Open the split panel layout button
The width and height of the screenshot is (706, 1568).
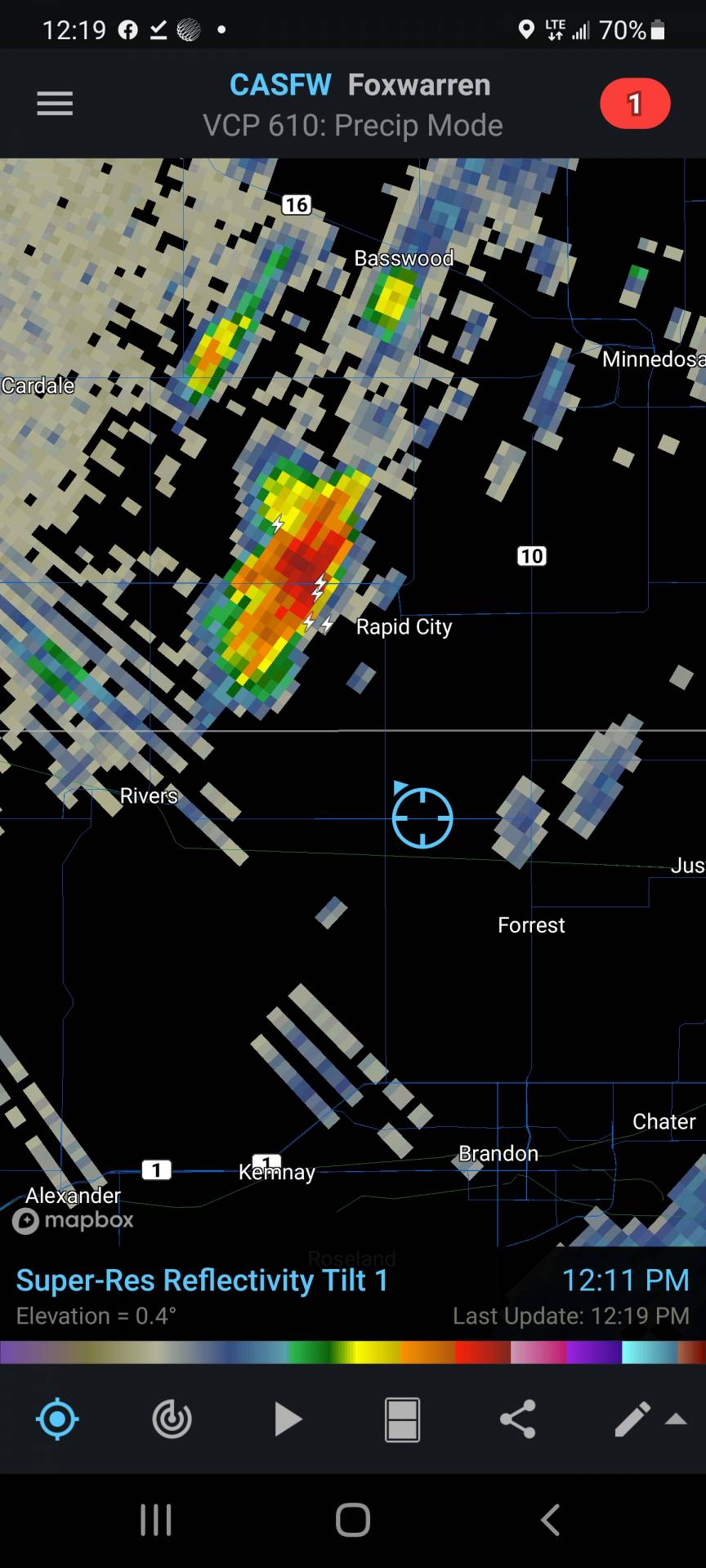[402, 1419]
